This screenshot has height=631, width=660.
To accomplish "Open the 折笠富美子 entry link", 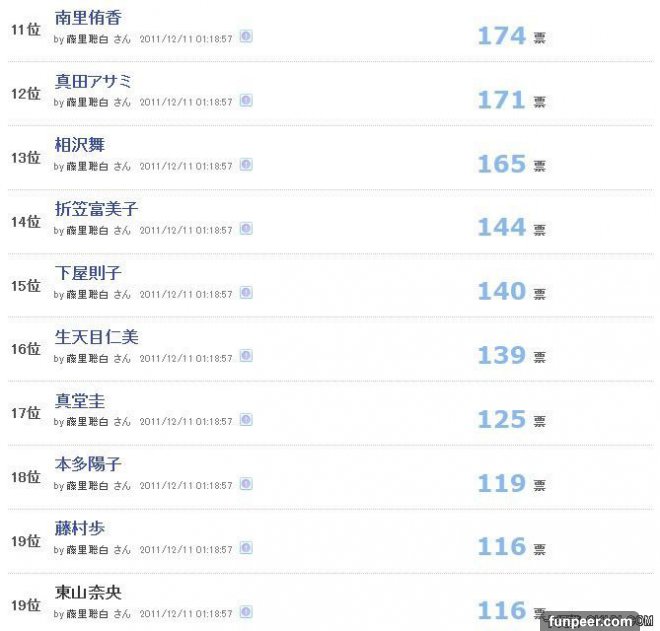I will [96, 209].
